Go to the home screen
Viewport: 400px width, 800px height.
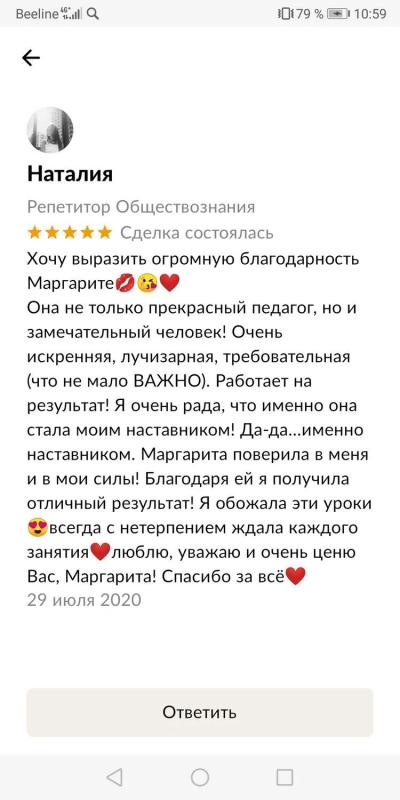pos(200,777)
